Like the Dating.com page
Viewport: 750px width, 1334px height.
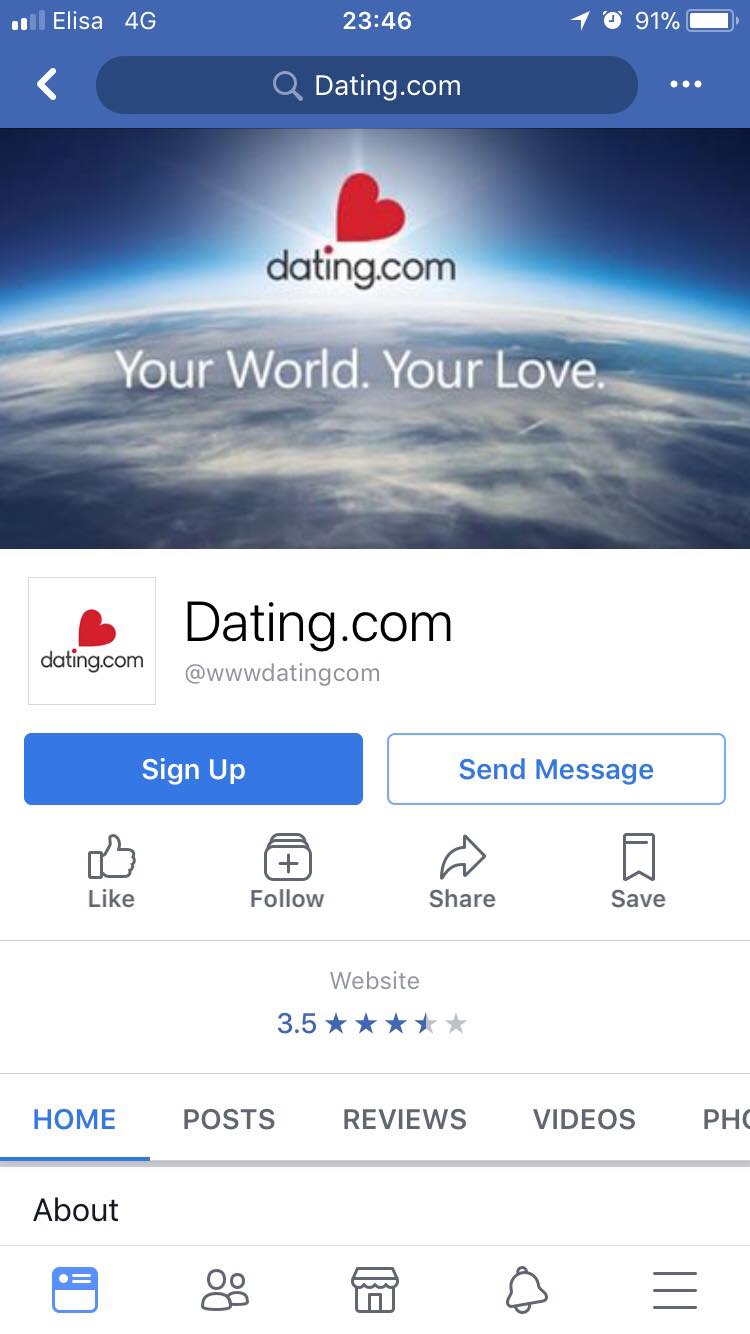(x=111, y=872)
